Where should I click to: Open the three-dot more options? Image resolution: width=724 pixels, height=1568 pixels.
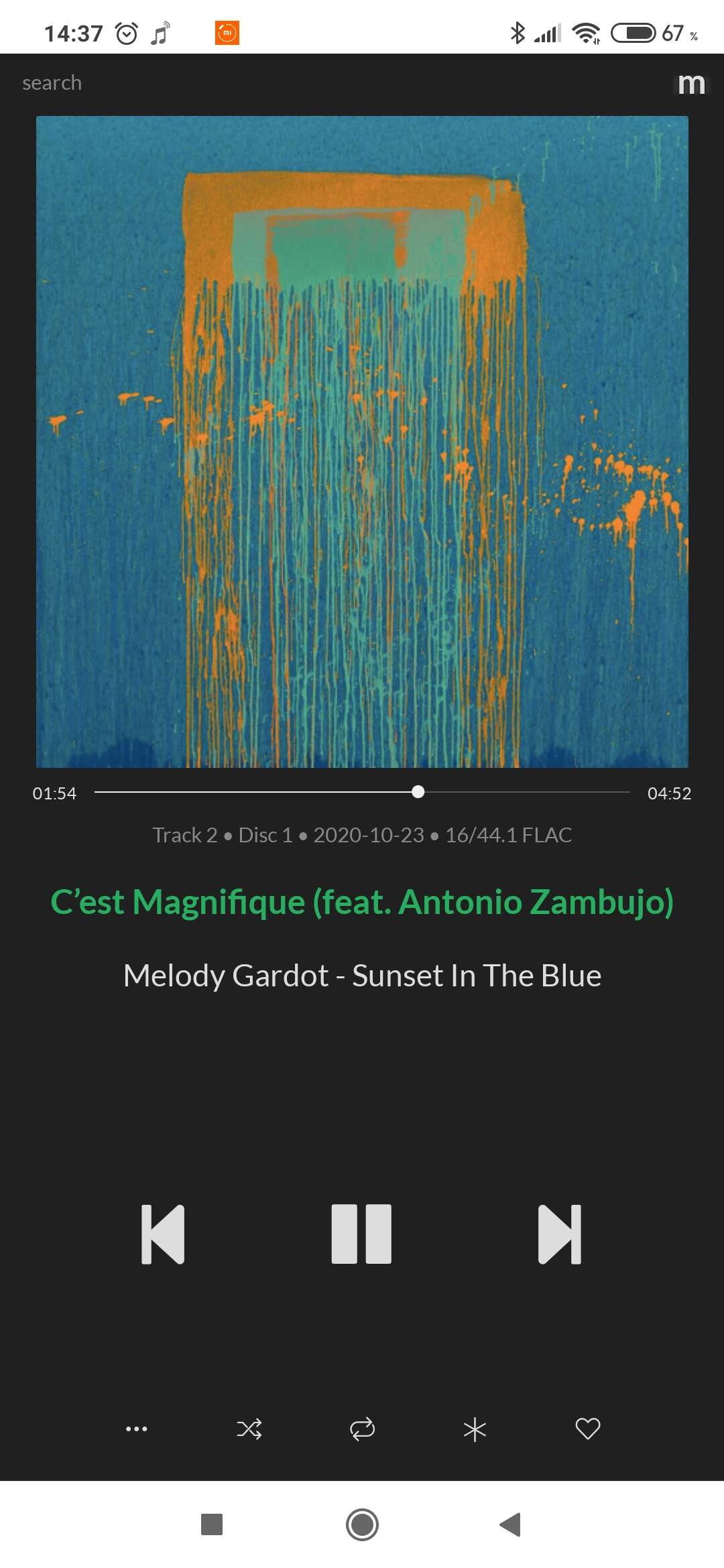tap(137, 1429)
